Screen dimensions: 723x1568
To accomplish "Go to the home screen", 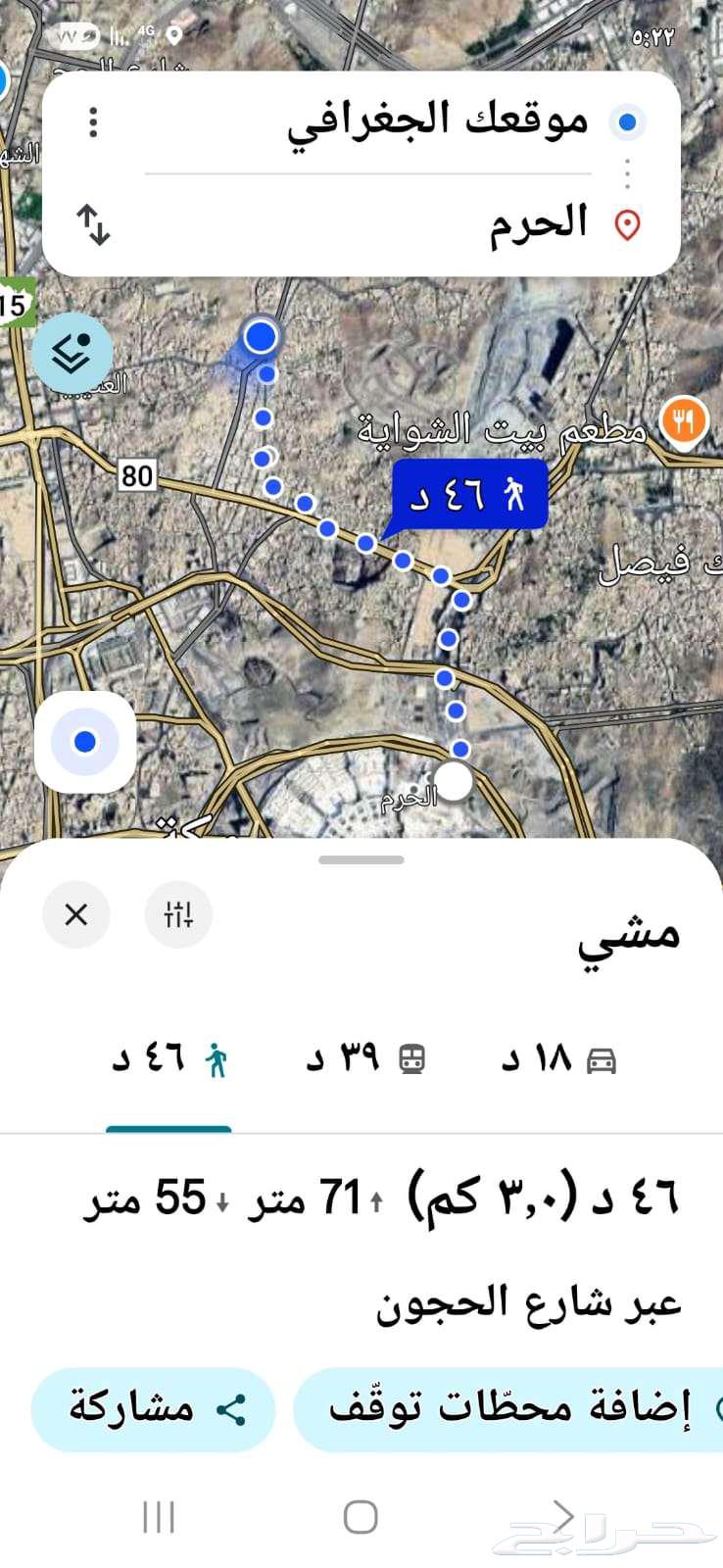I will tap(361, 1517).
